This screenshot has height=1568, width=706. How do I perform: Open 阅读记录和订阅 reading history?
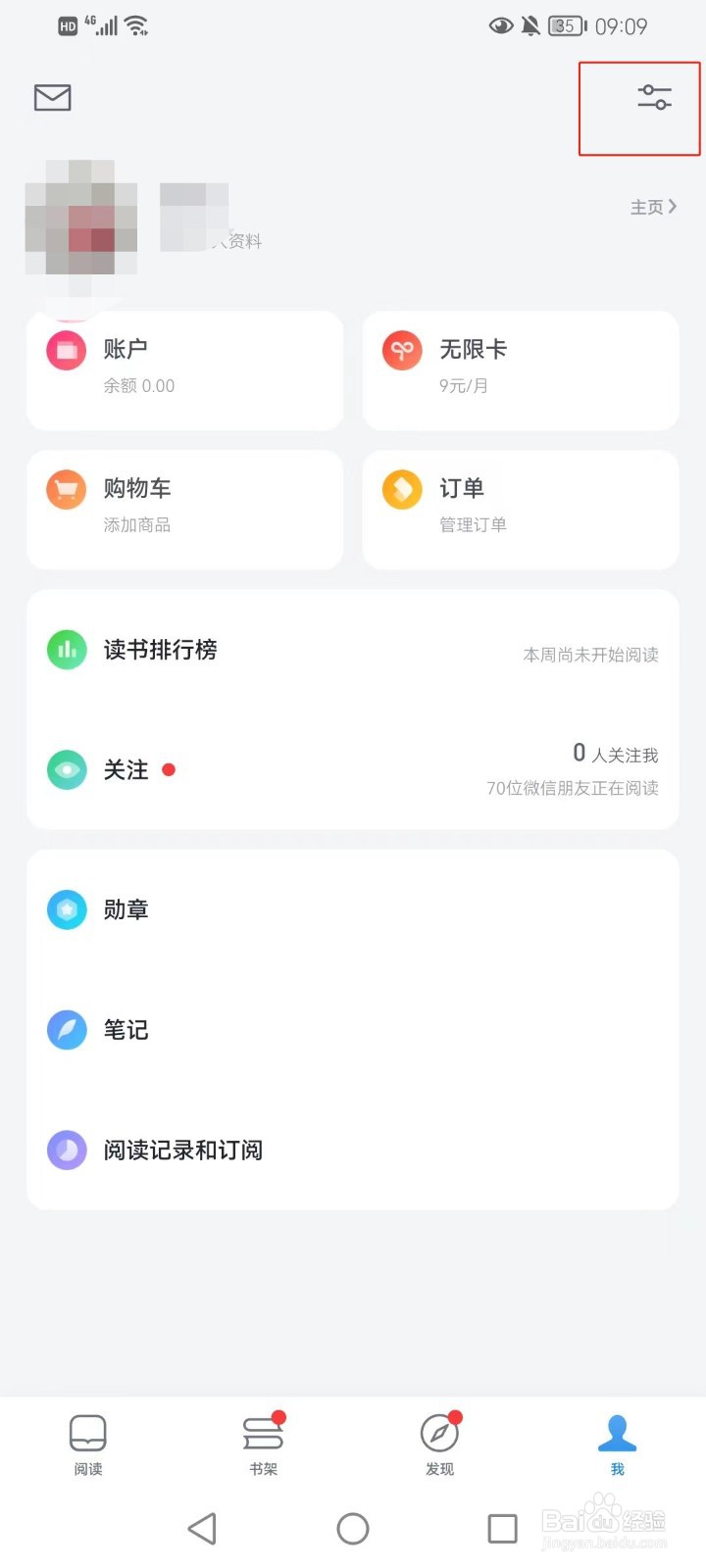tap(353, 1150)
